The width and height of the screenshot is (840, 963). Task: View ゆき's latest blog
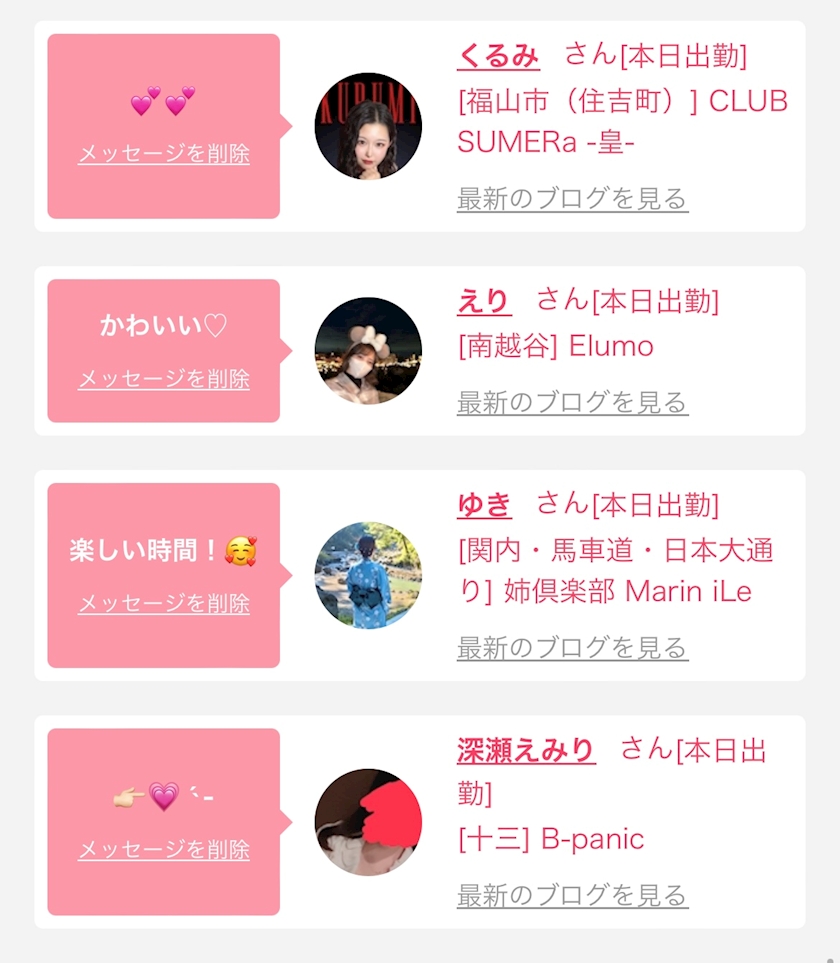coord(572,648)
